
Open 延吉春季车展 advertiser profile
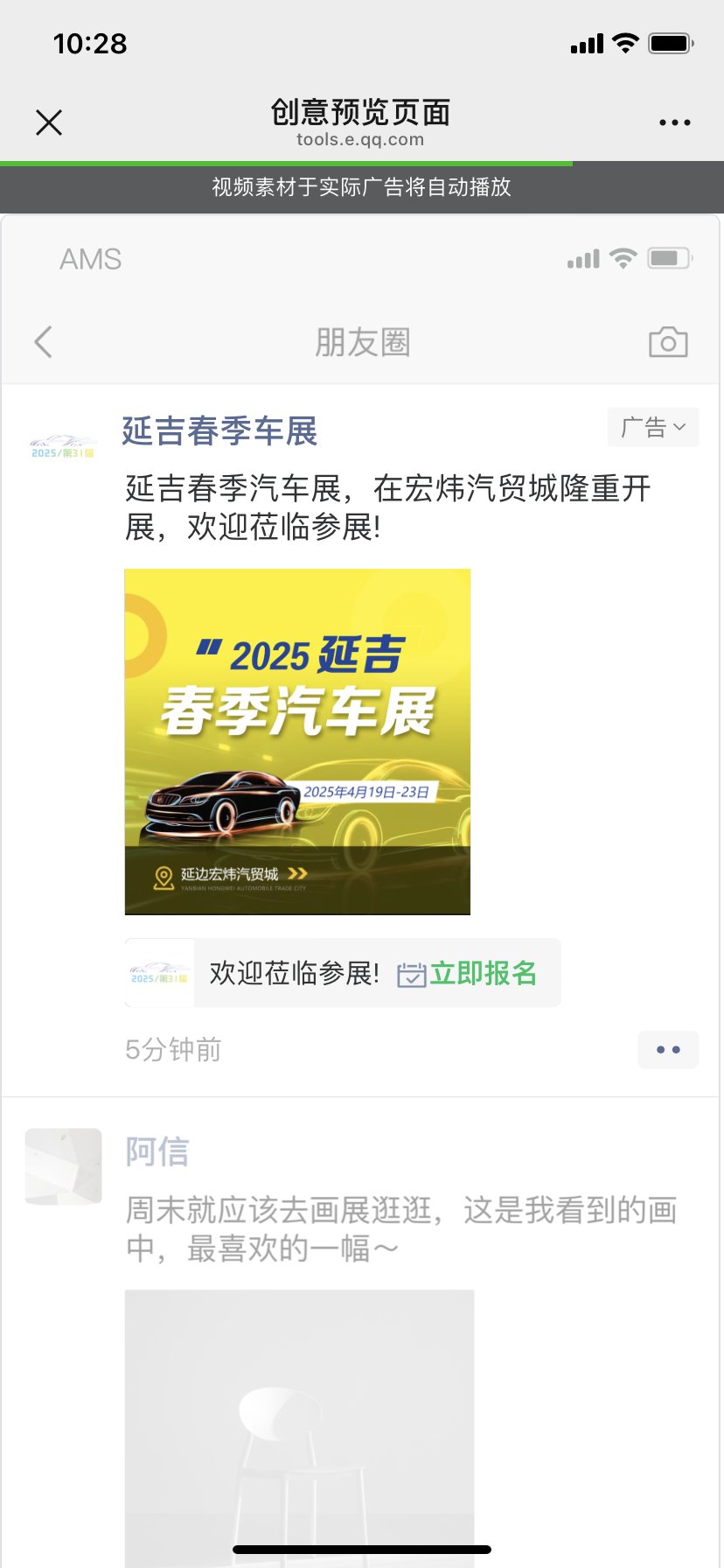coord(219,431)
